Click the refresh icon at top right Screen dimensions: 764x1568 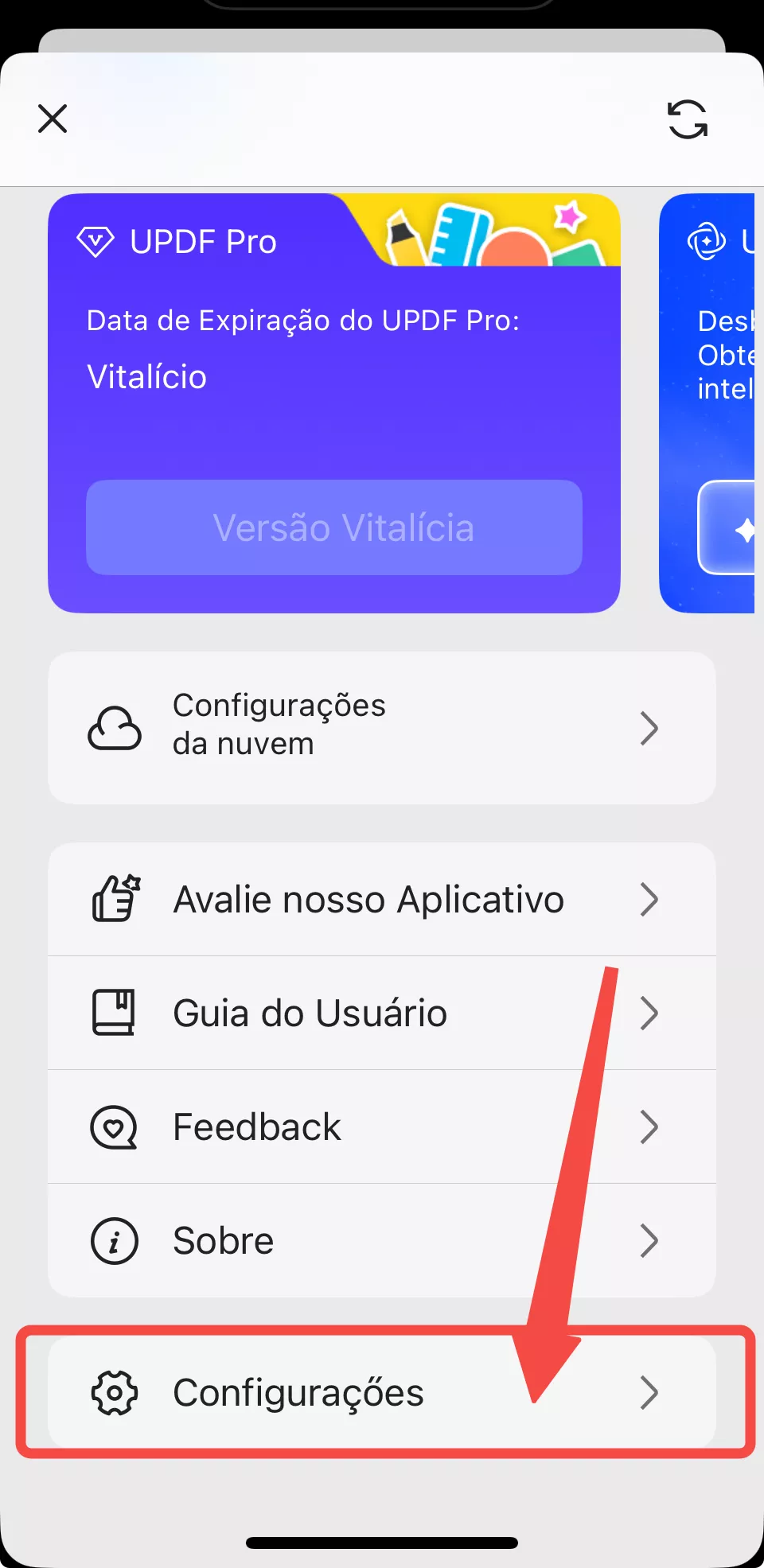[x=687, y=118]
